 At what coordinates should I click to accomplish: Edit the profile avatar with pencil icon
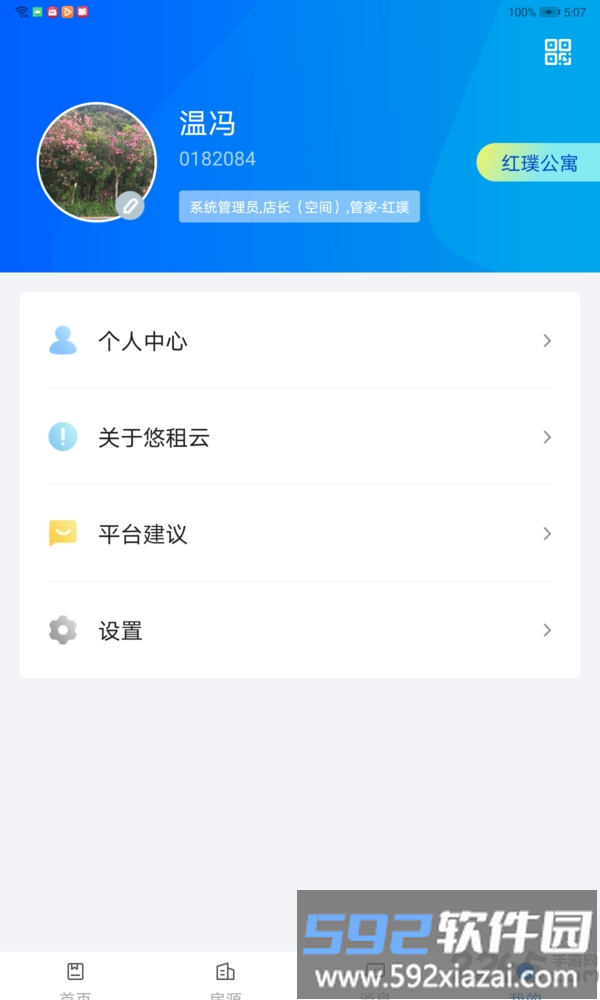(x=130, y=206)
